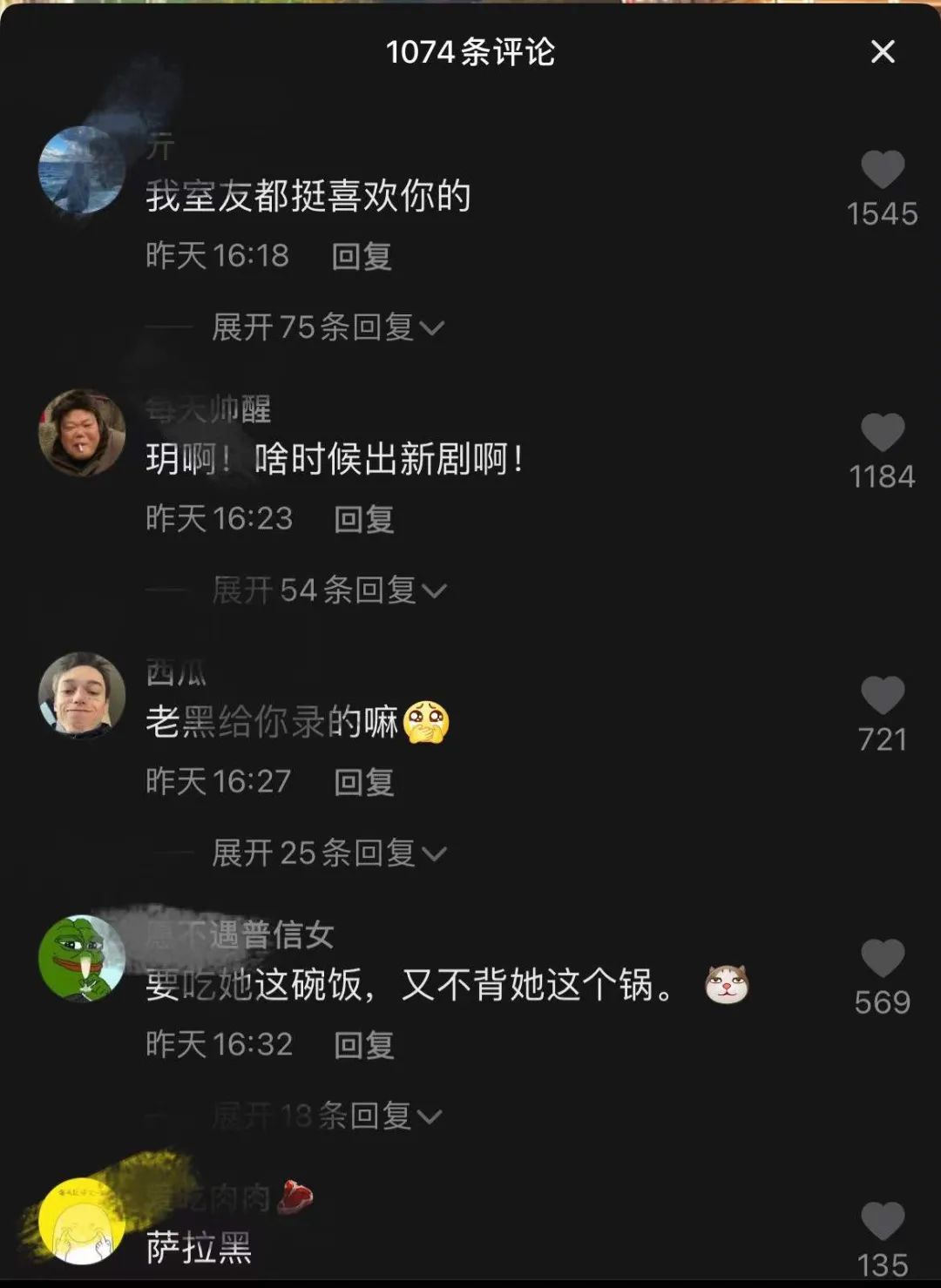
Task: Like the comment 我室友都挺喜欢你的
Action: click(882, 170)
